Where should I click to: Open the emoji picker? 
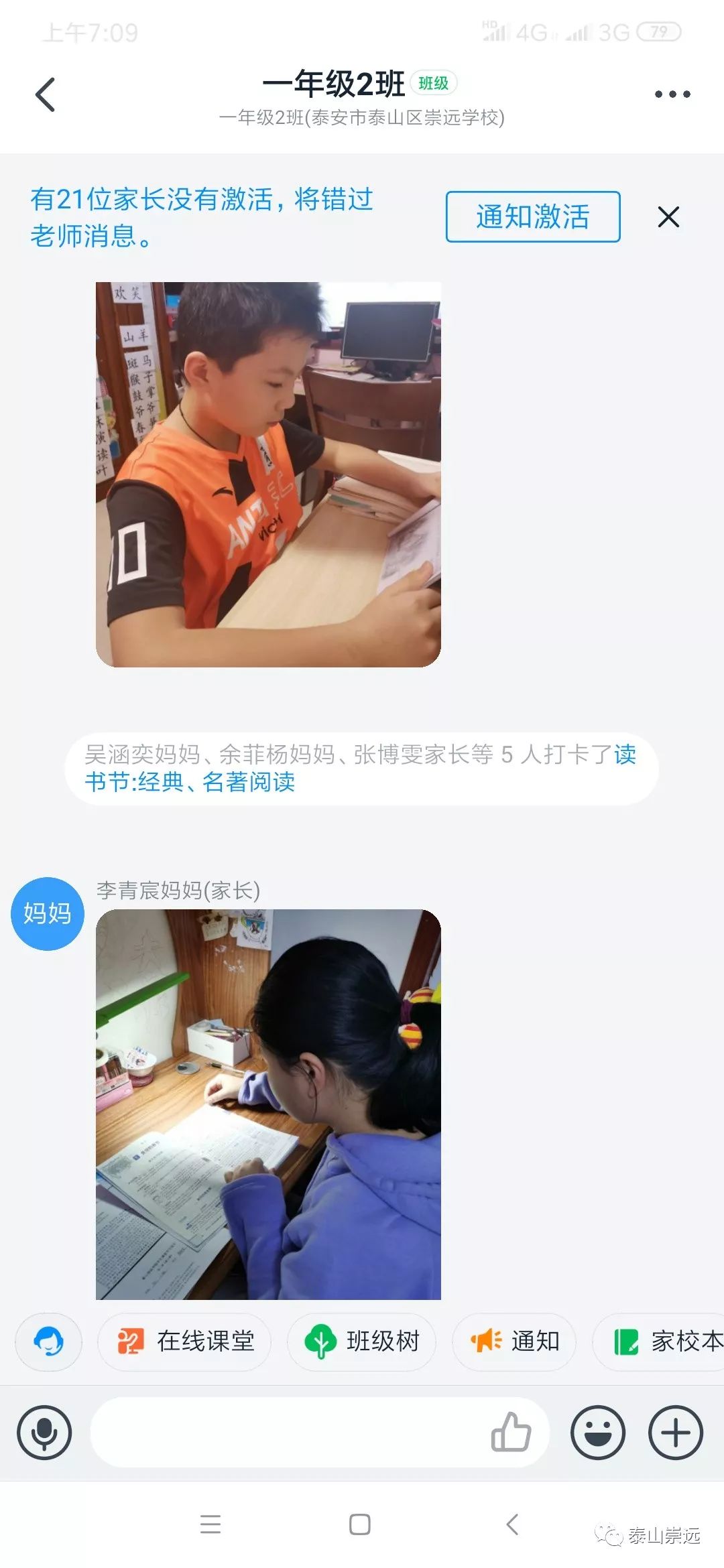point(598,1433)
